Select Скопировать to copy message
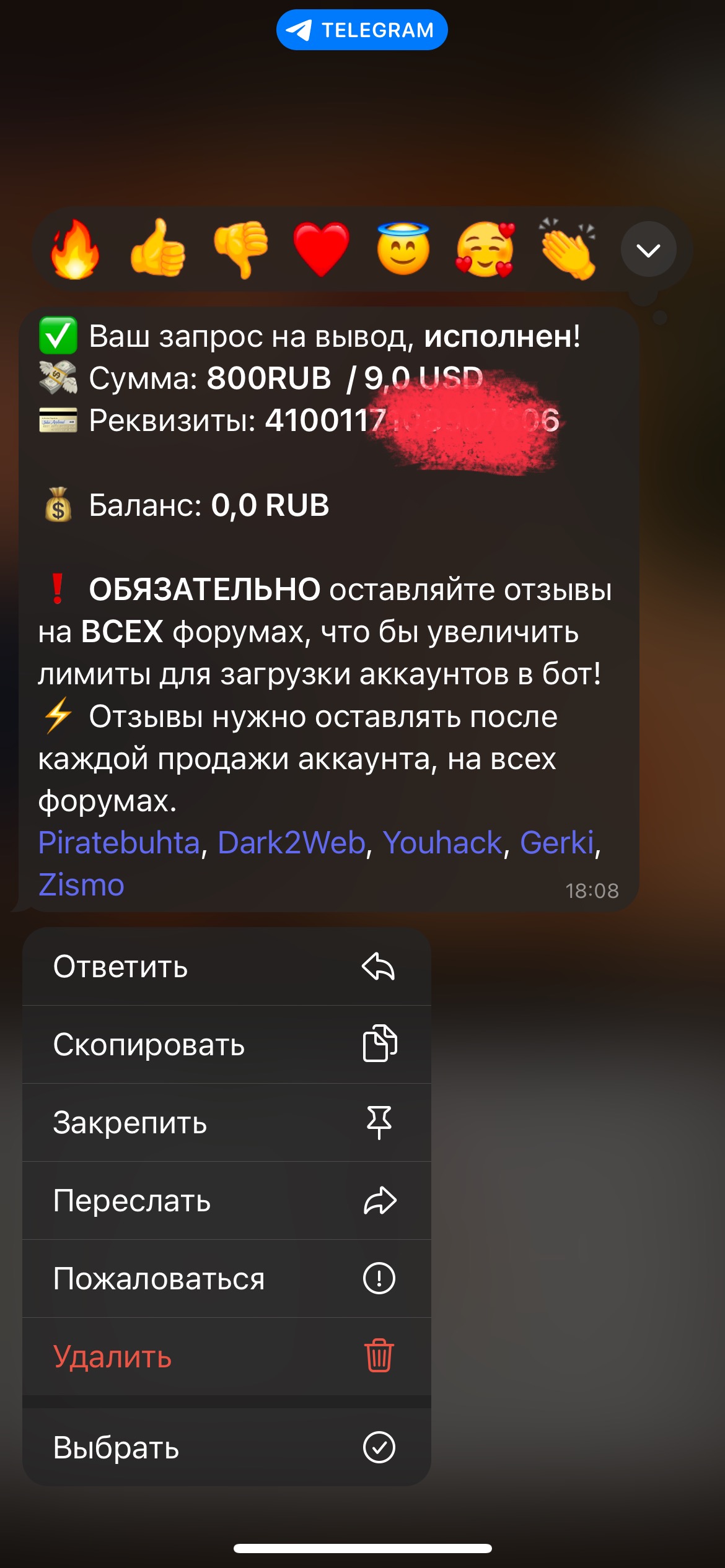 (227, 1045)
